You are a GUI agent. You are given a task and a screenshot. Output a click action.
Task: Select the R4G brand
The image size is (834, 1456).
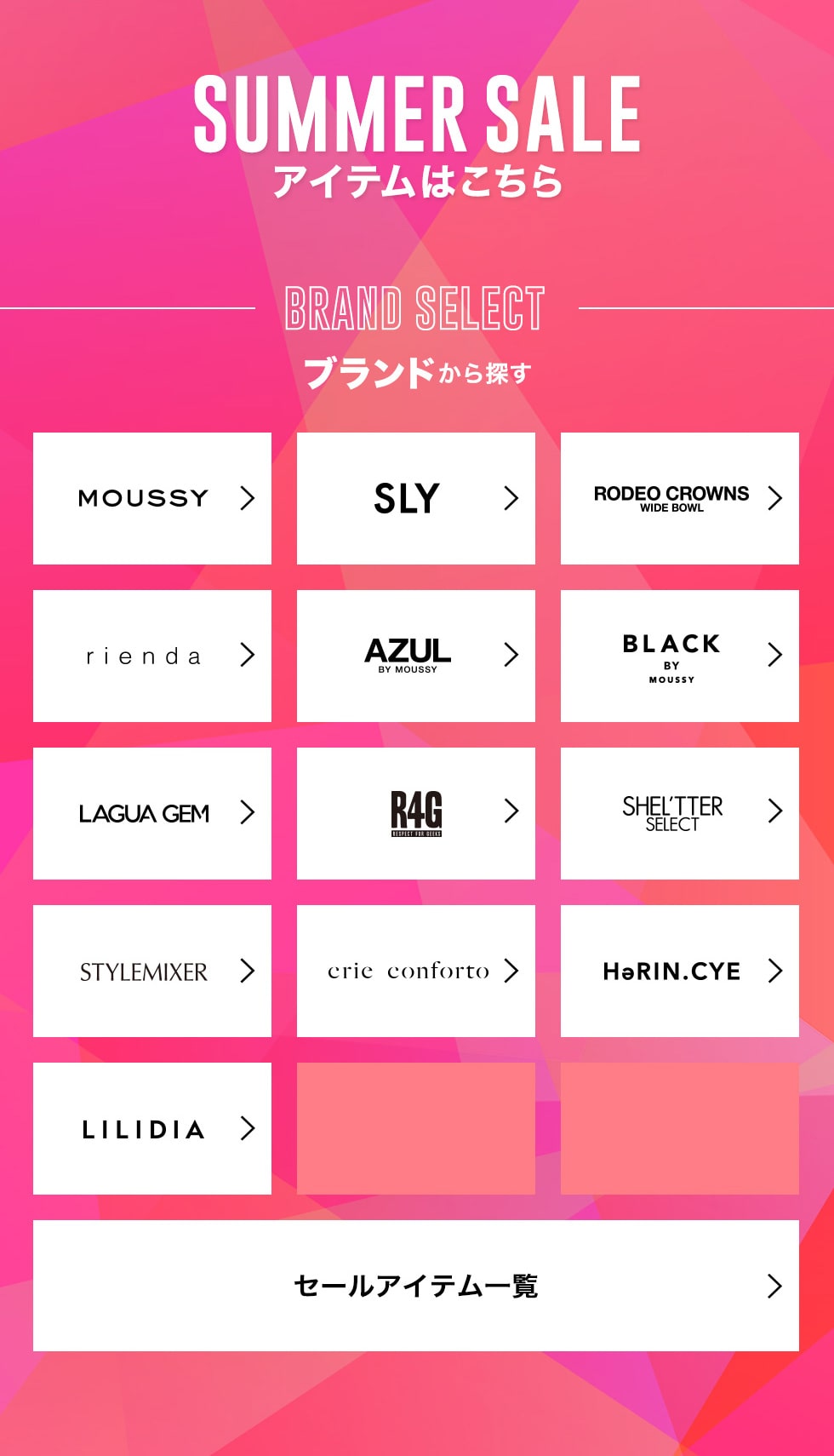coord(416,813)
